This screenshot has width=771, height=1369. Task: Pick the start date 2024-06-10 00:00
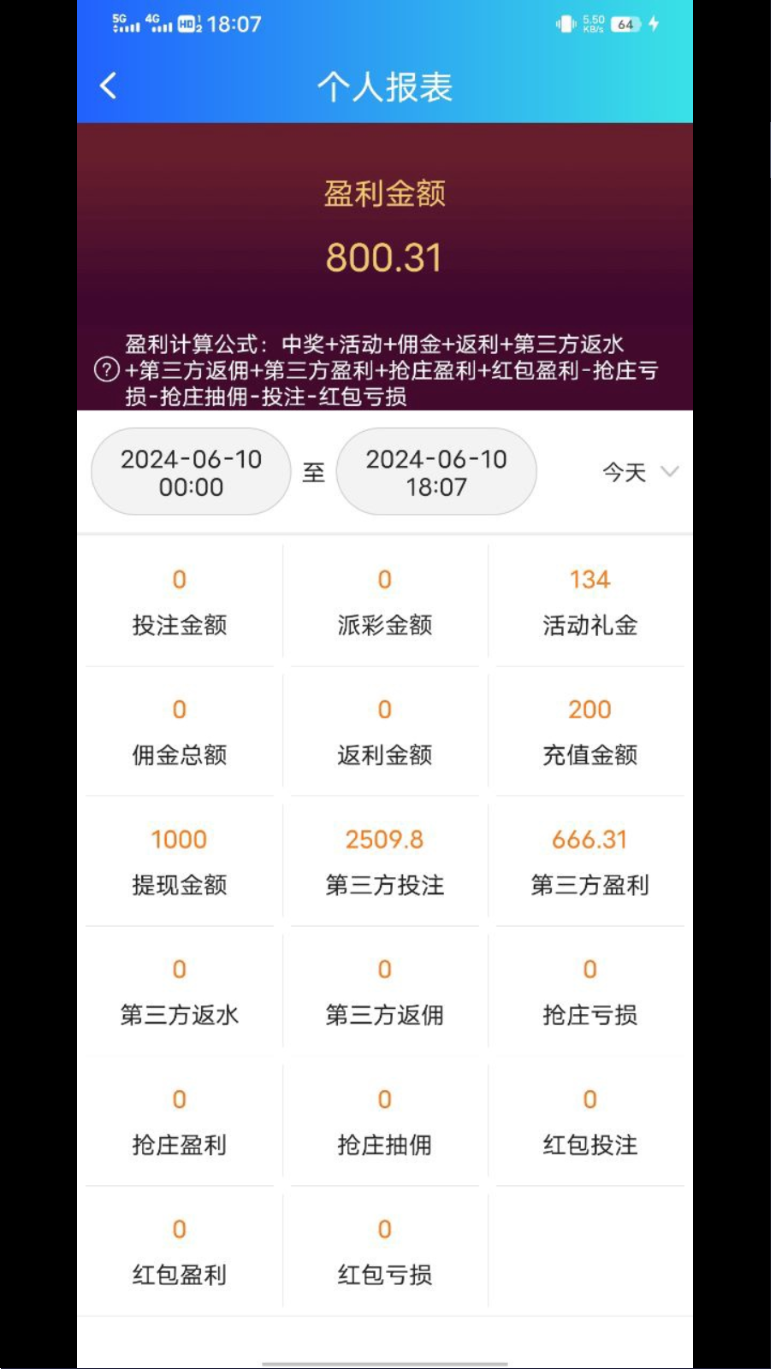191,473
